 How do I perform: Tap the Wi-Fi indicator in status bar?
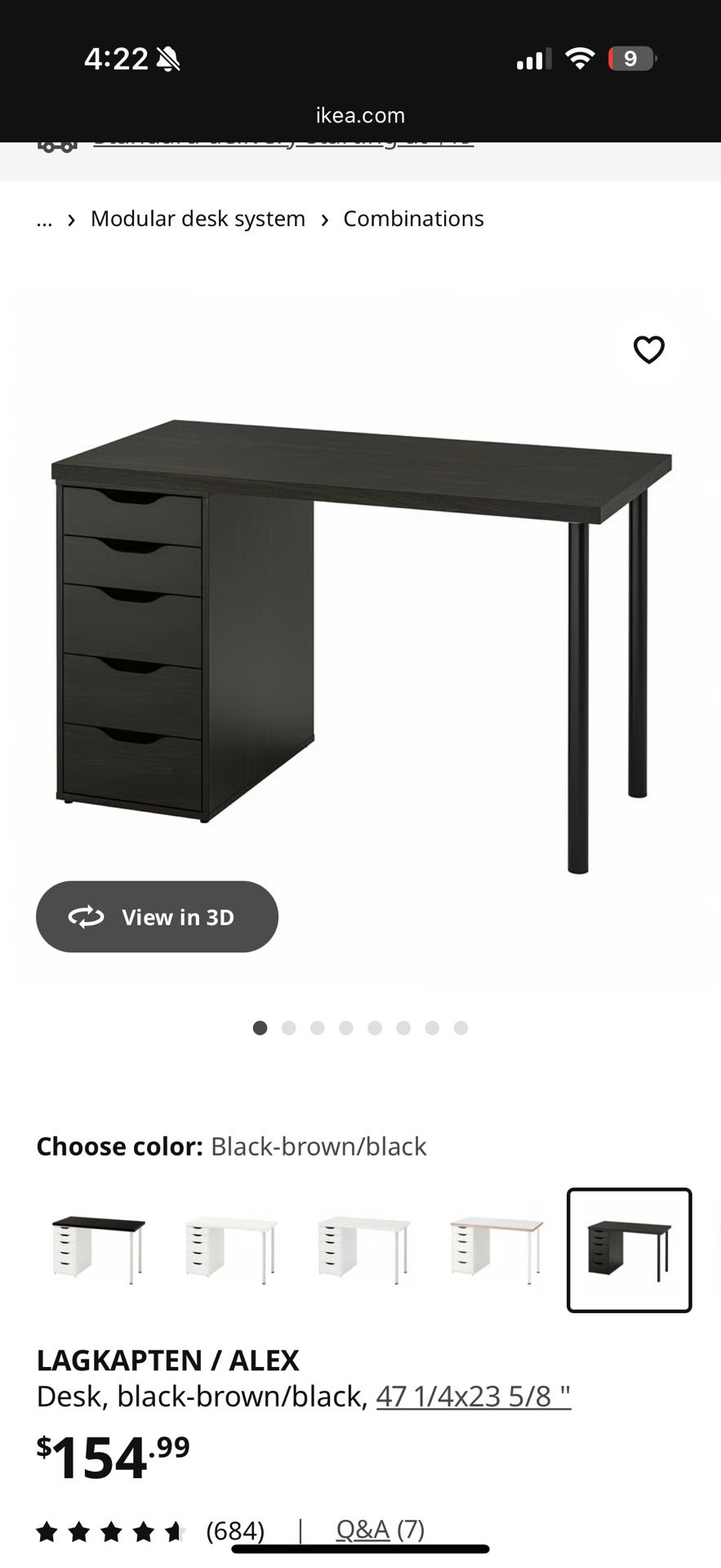click(x=580, y=58)
